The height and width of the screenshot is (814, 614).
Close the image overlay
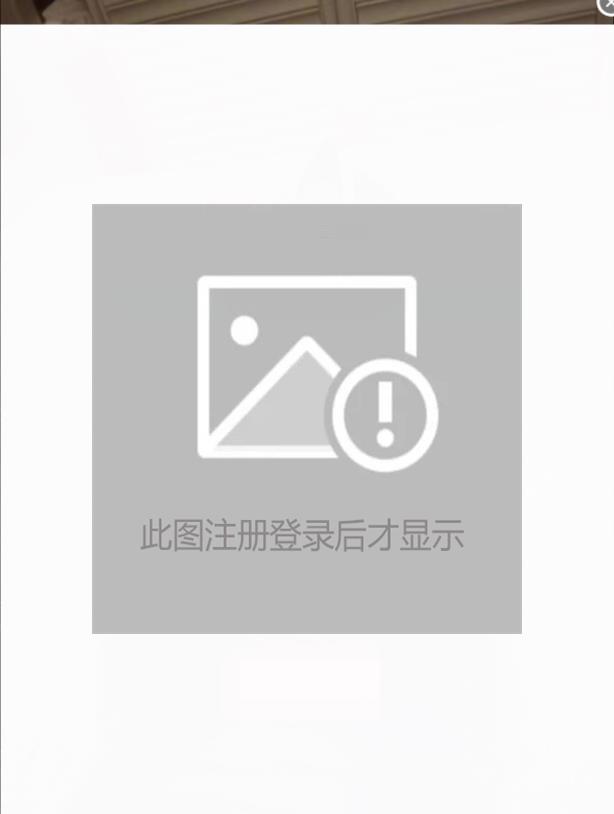click(606, 5)
